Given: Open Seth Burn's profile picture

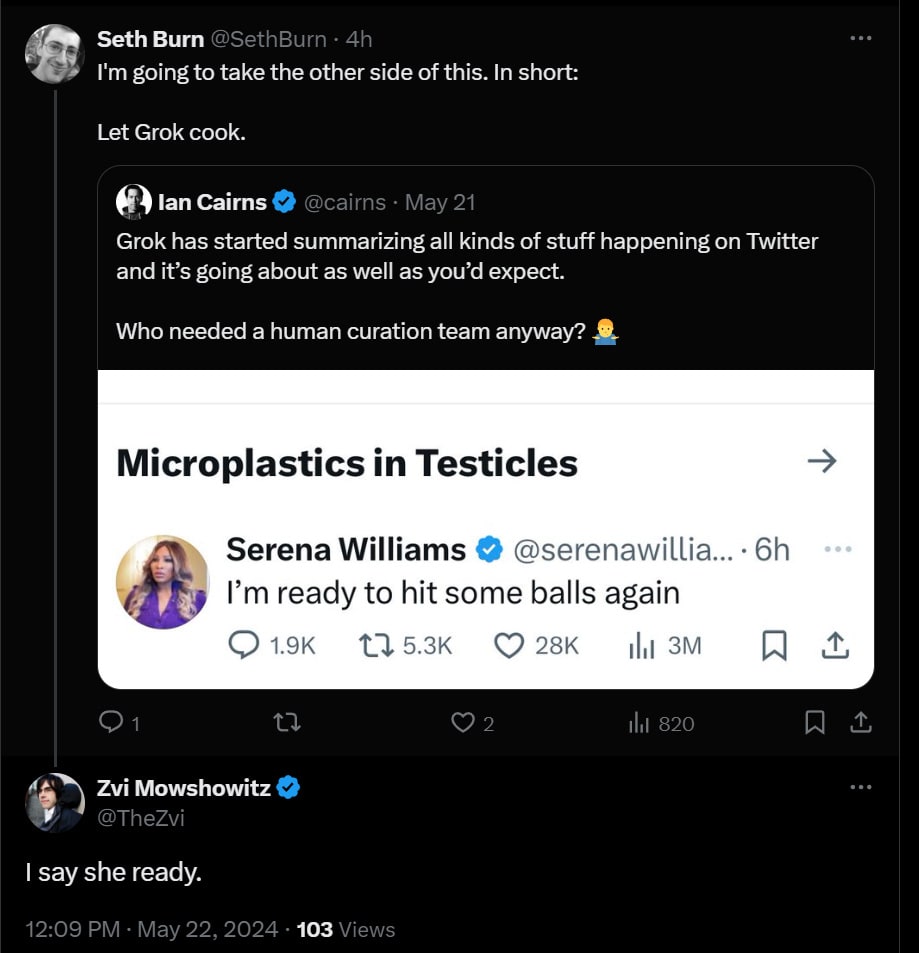Looking at the screenshot, I should (54, 53).
